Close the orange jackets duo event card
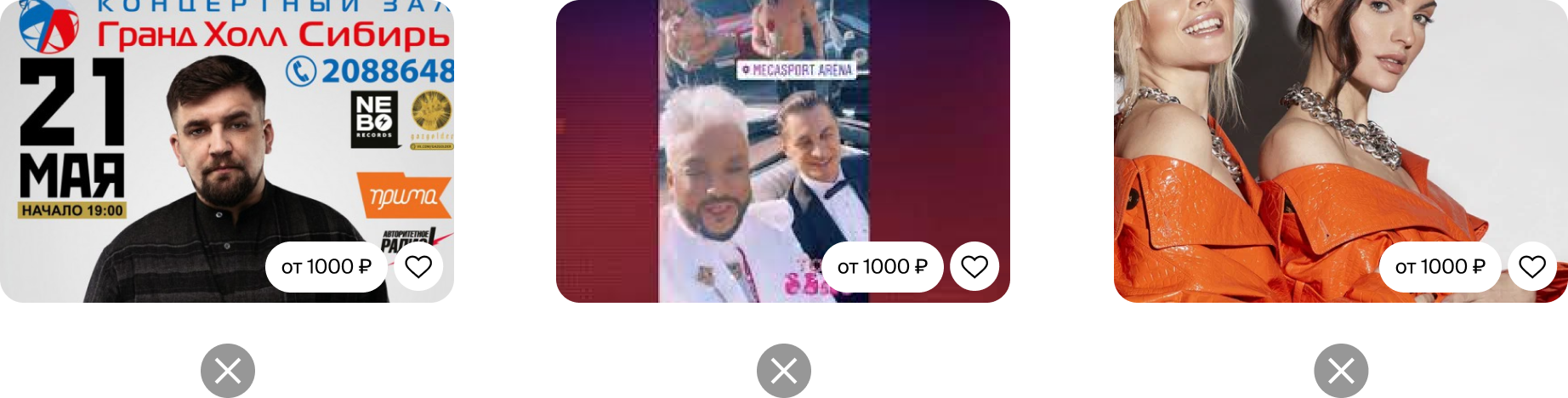The image size is (1568, 398). [1341, 371]
